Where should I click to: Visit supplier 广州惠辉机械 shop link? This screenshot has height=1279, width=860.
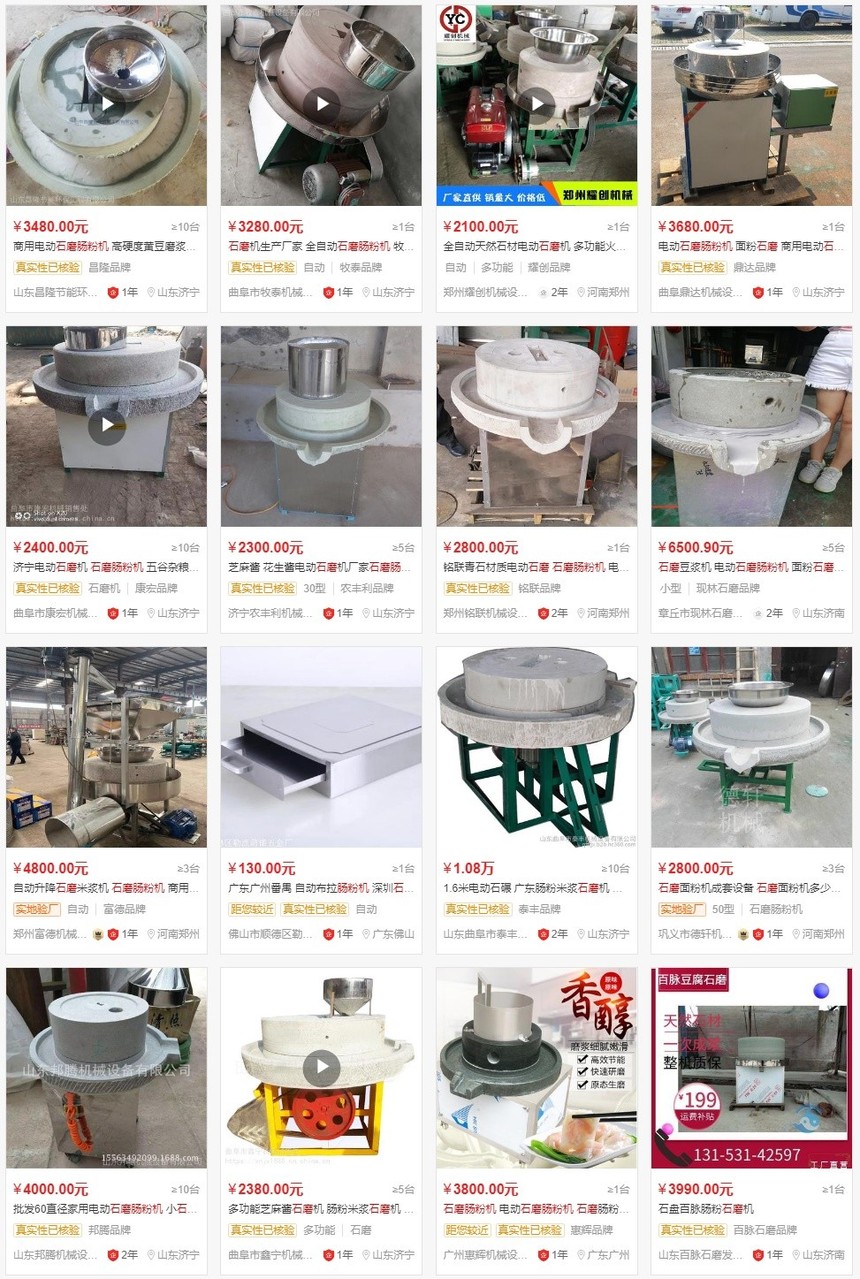click(x=485, y=1255)
